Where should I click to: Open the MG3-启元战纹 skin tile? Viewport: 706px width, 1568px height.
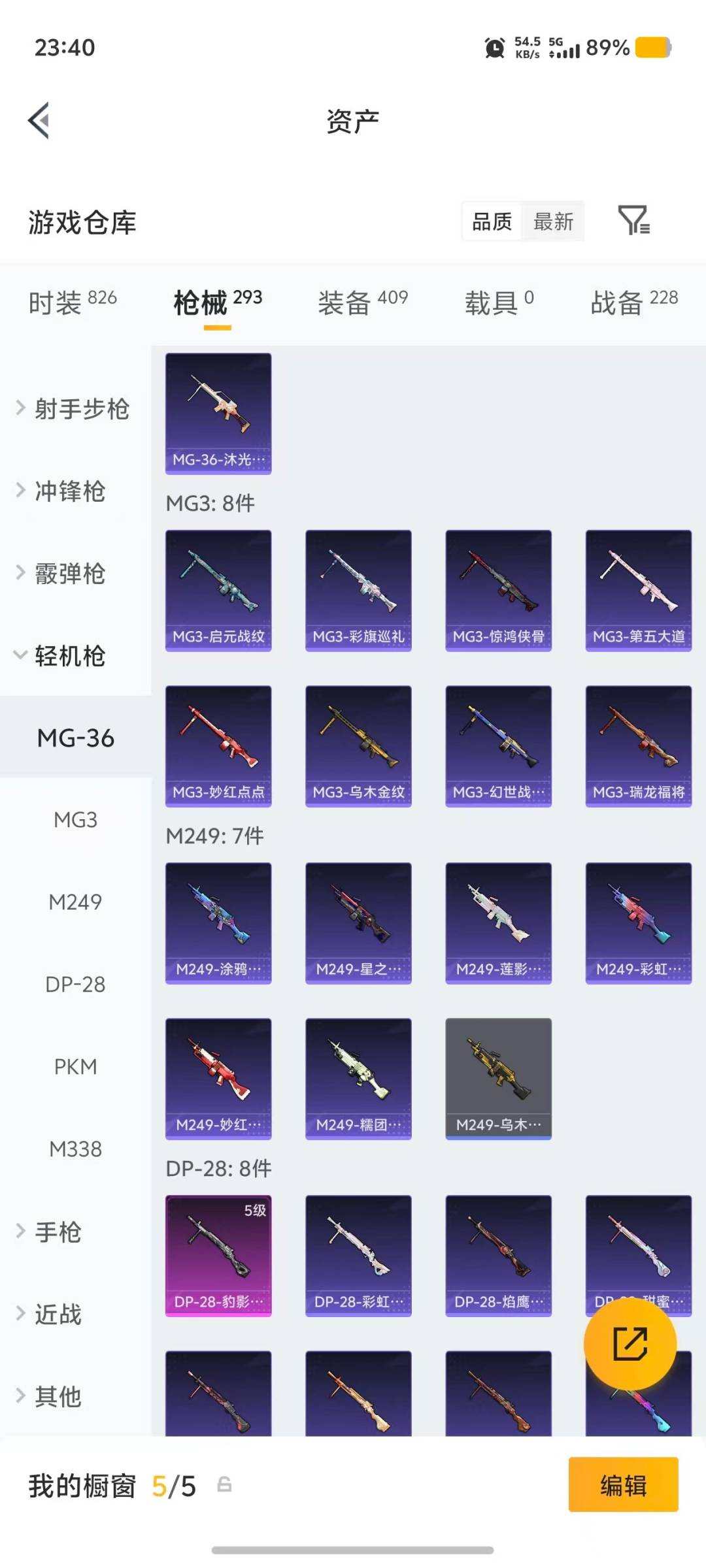coord(218,591)
